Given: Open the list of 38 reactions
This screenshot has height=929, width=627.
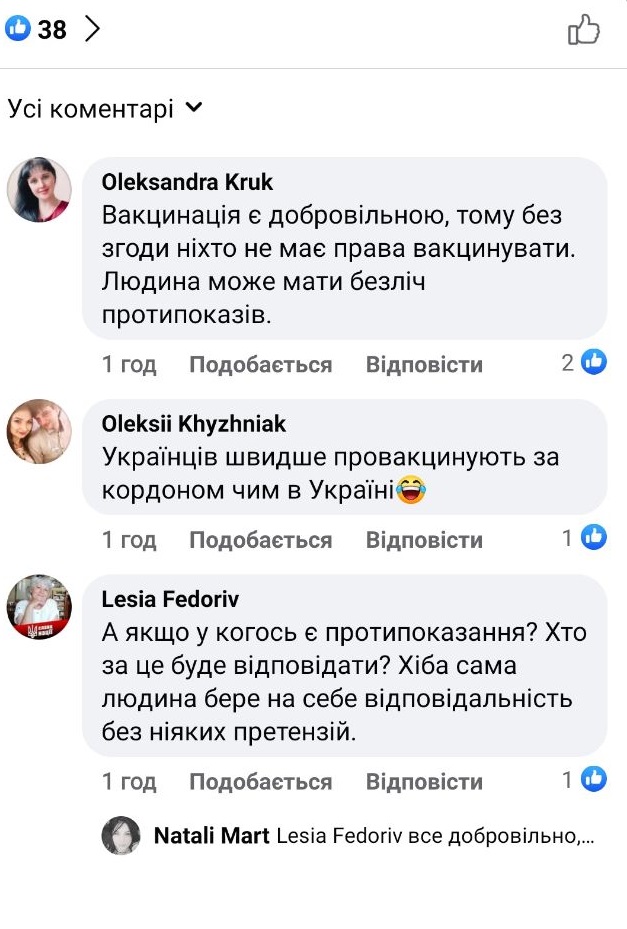Looking at the screenshot, I should pos(52,30).
